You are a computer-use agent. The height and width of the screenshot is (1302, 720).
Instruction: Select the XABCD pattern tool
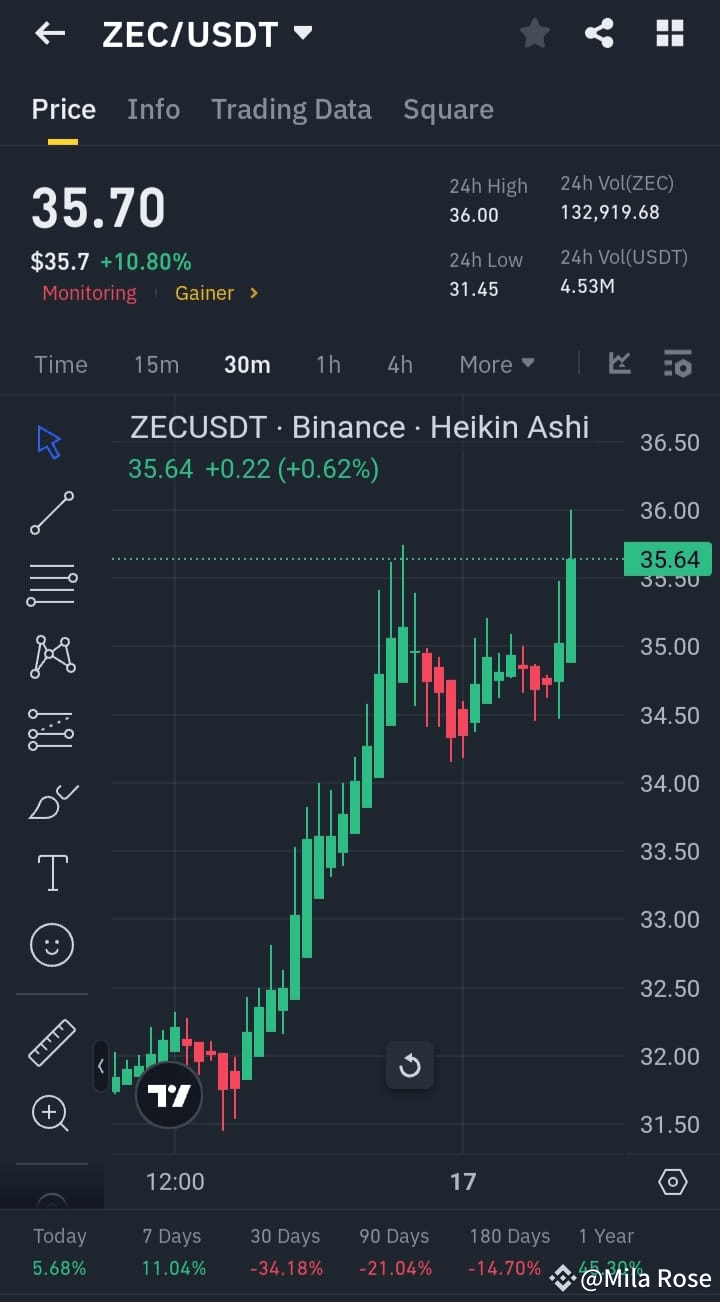(50, 656)
